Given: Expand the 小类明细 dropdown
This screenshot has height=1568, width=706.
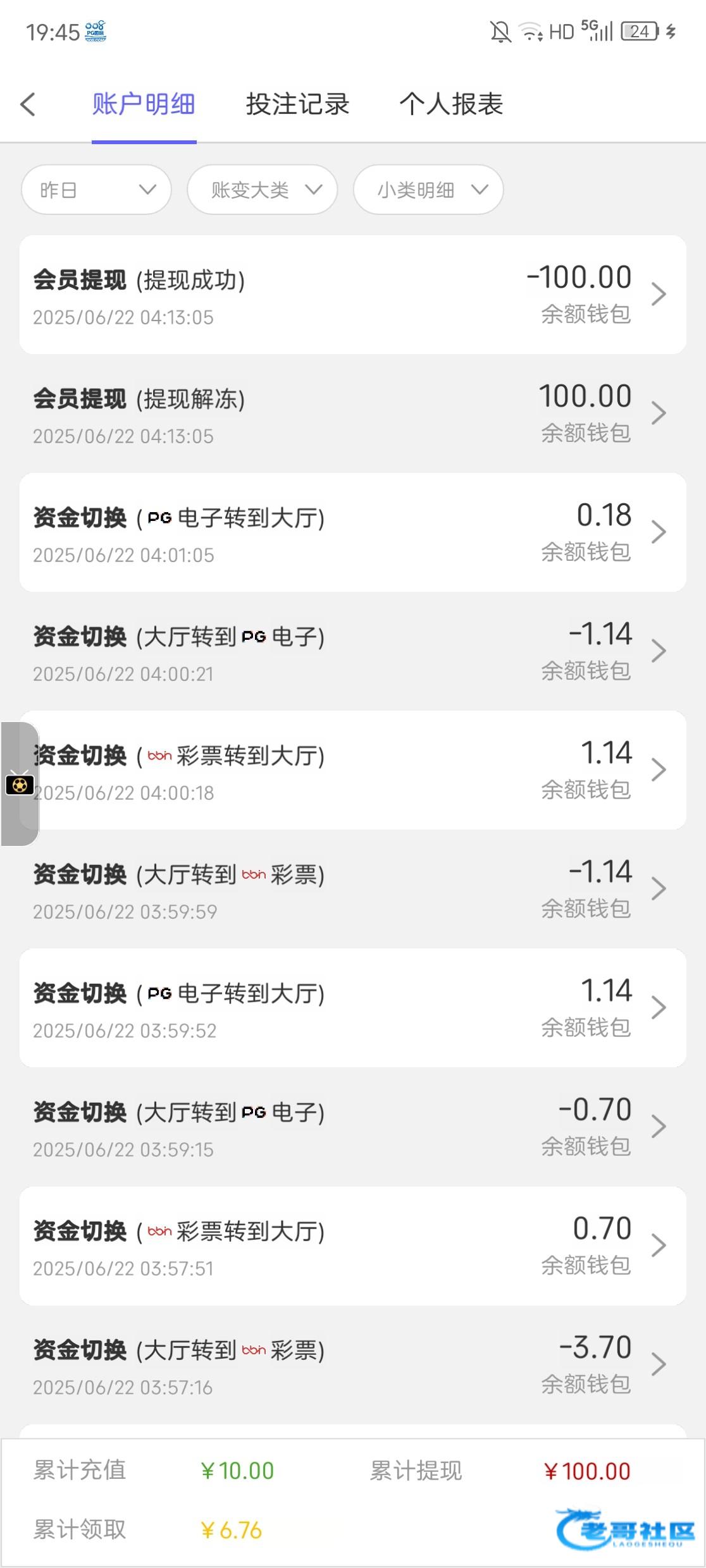Looking at the screenshot, I should [x=428, y=190].
